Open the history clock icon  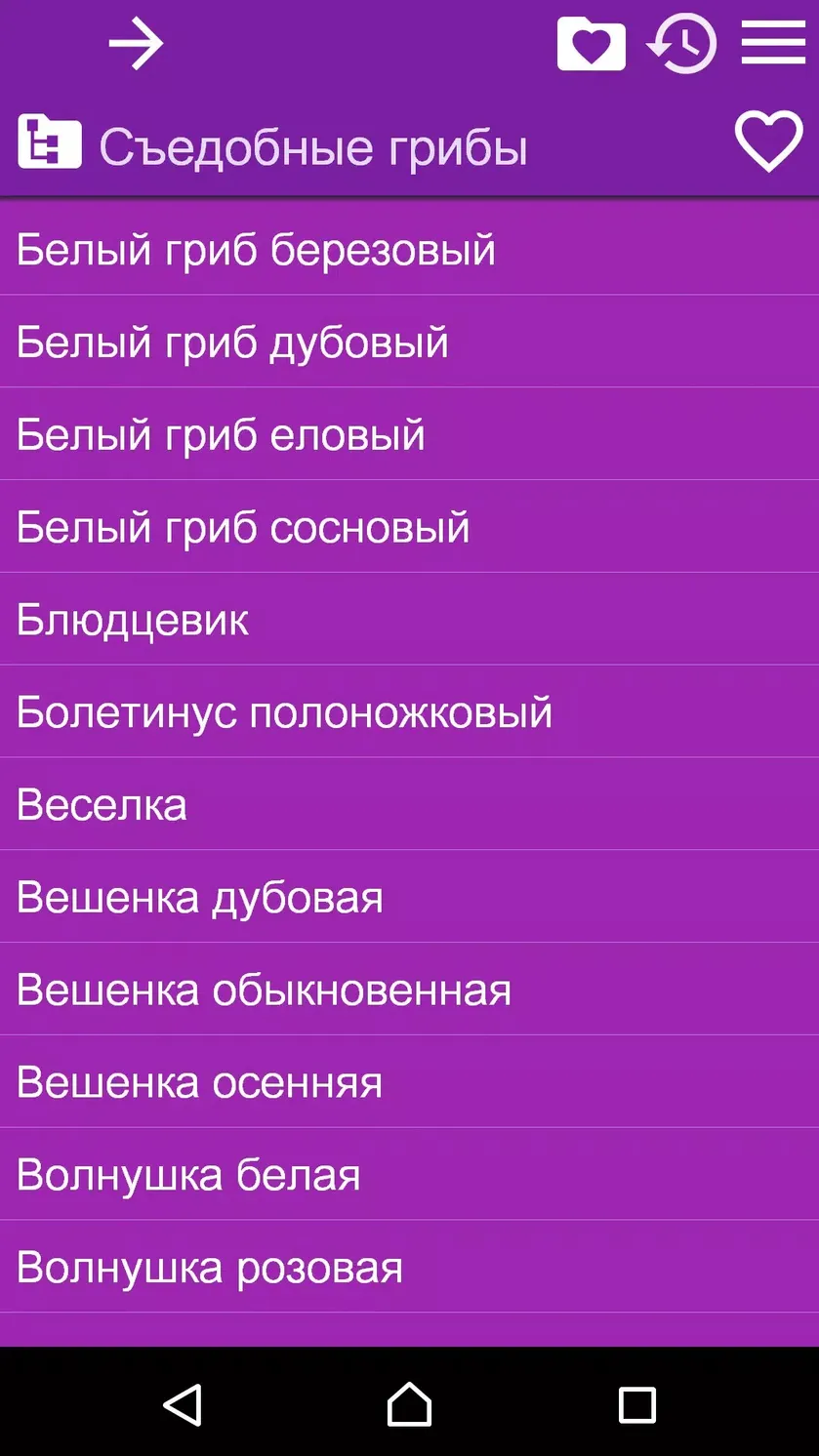681,44
